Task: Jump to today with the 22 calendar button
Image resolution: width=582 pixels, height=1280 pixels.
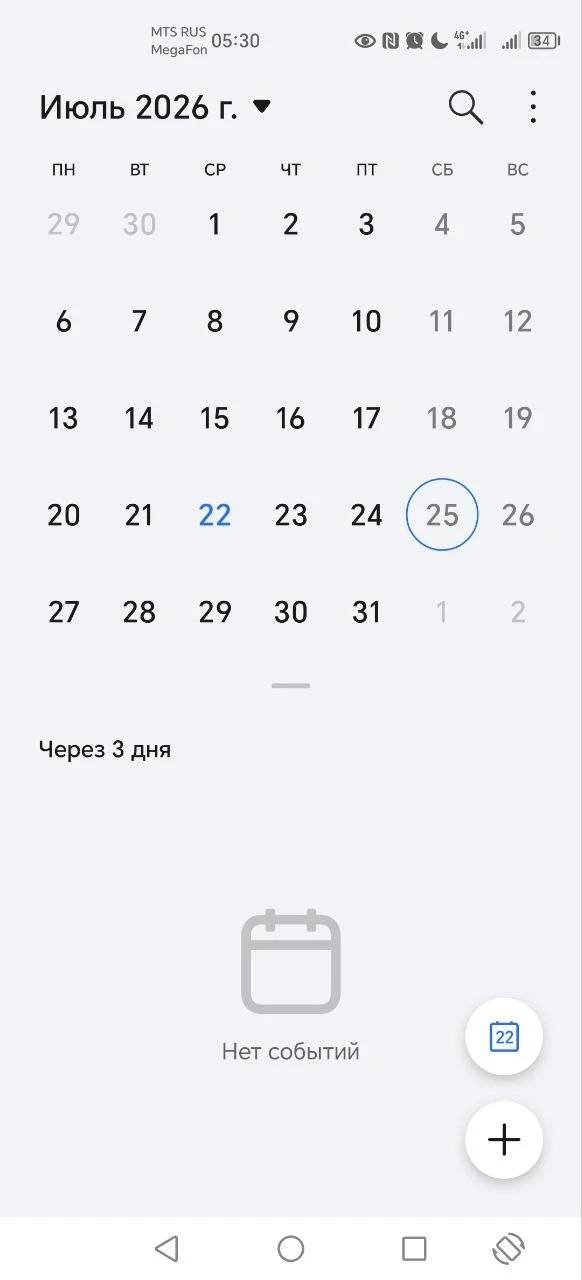Action: (x=504, y=1037)
